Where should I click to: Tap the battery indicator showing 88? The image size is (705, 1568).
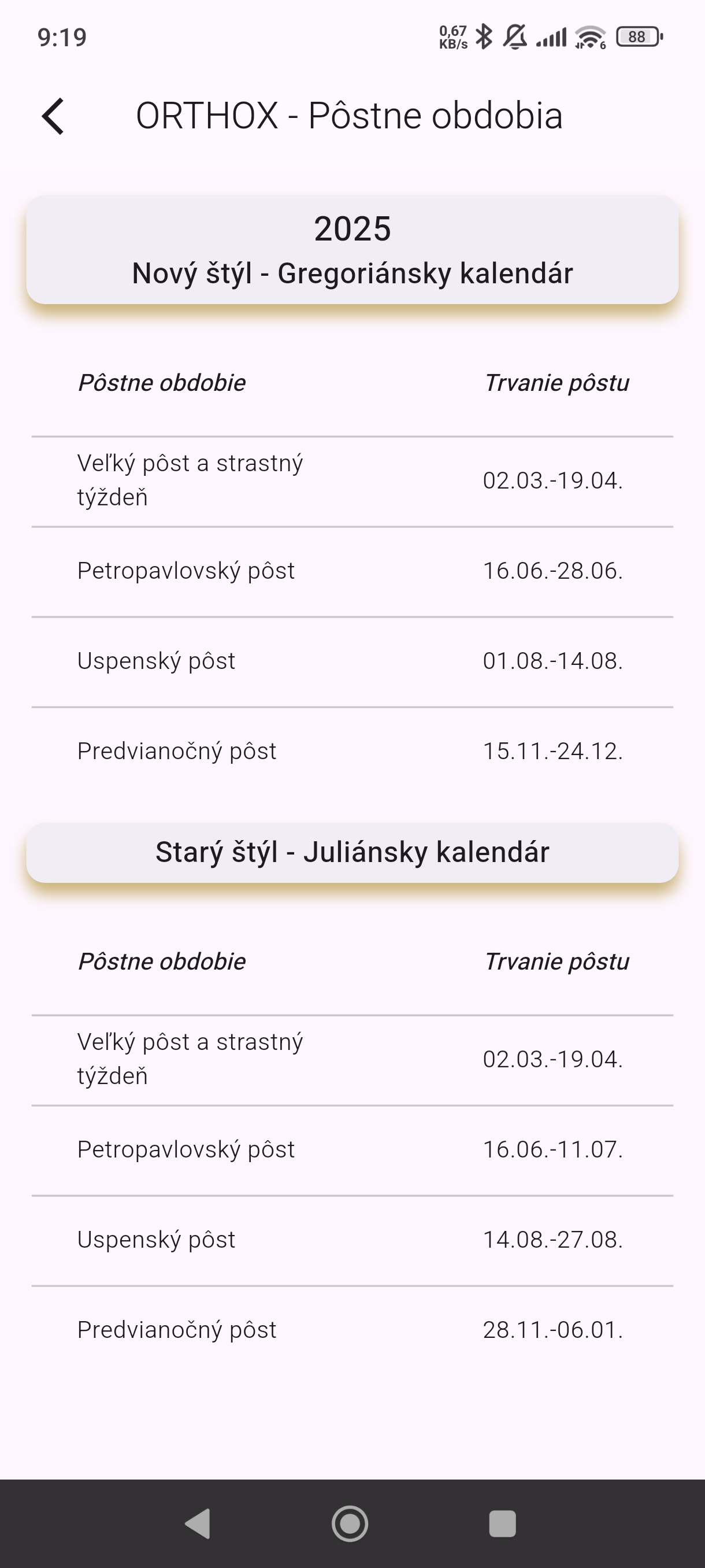click(x=636, y=37)
